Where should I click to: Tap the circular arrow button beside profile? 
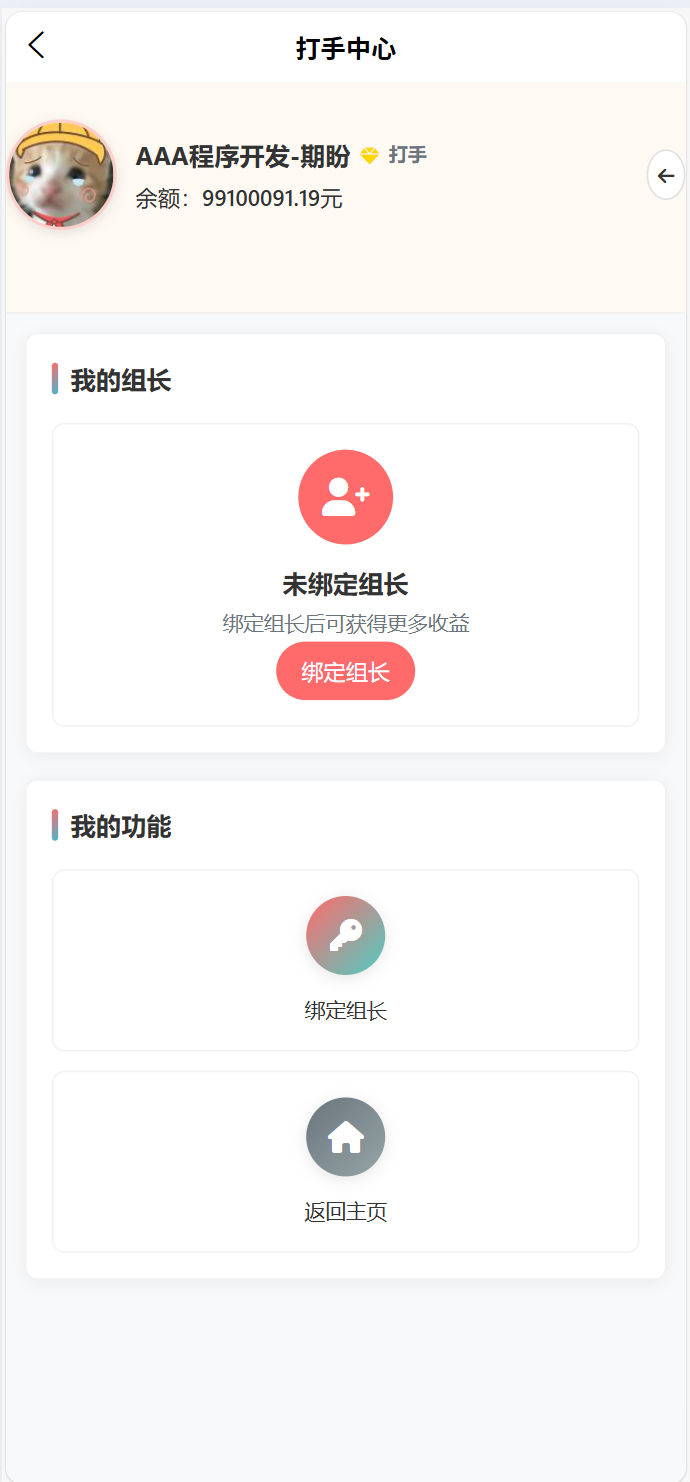[665, 176]
